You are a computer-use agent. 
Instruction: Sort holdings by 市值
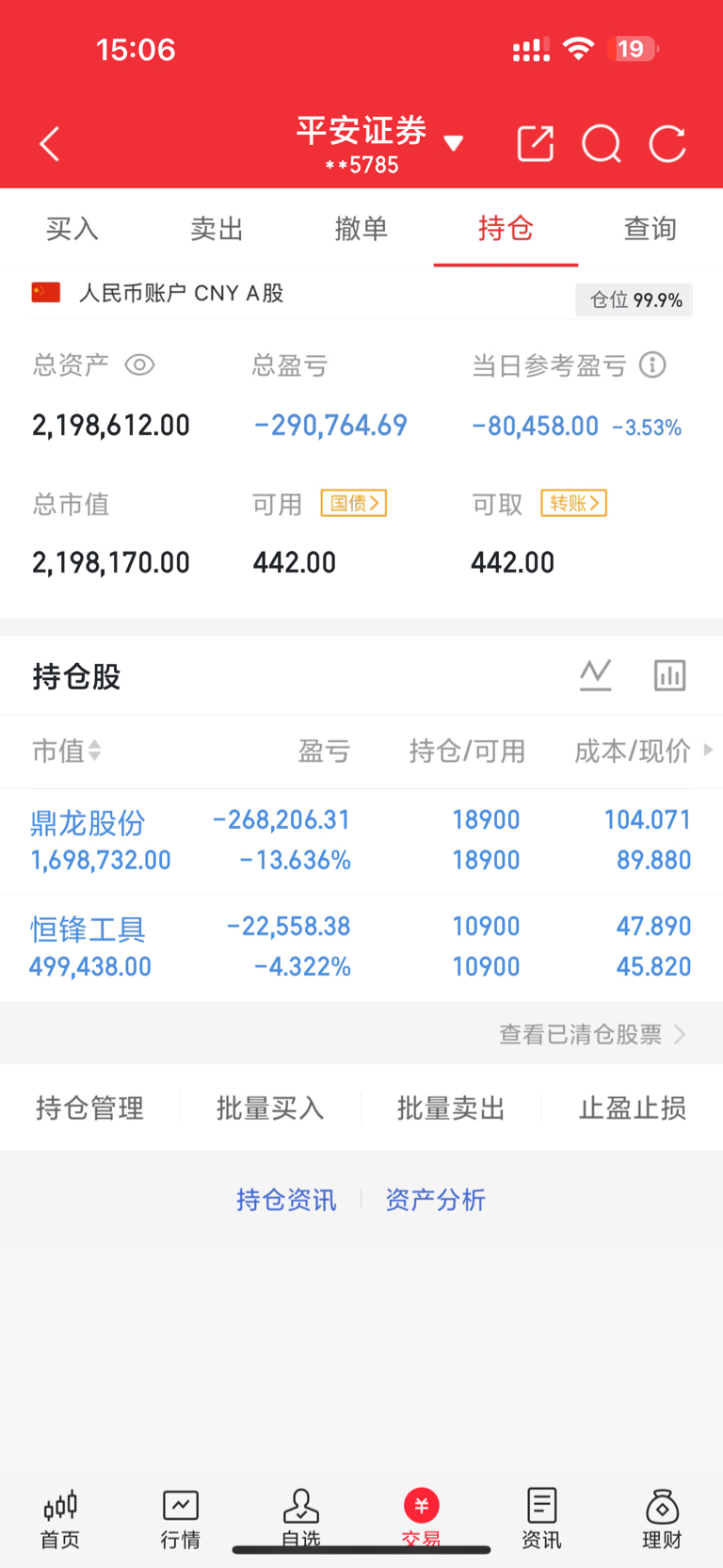(x=67, y=751)
